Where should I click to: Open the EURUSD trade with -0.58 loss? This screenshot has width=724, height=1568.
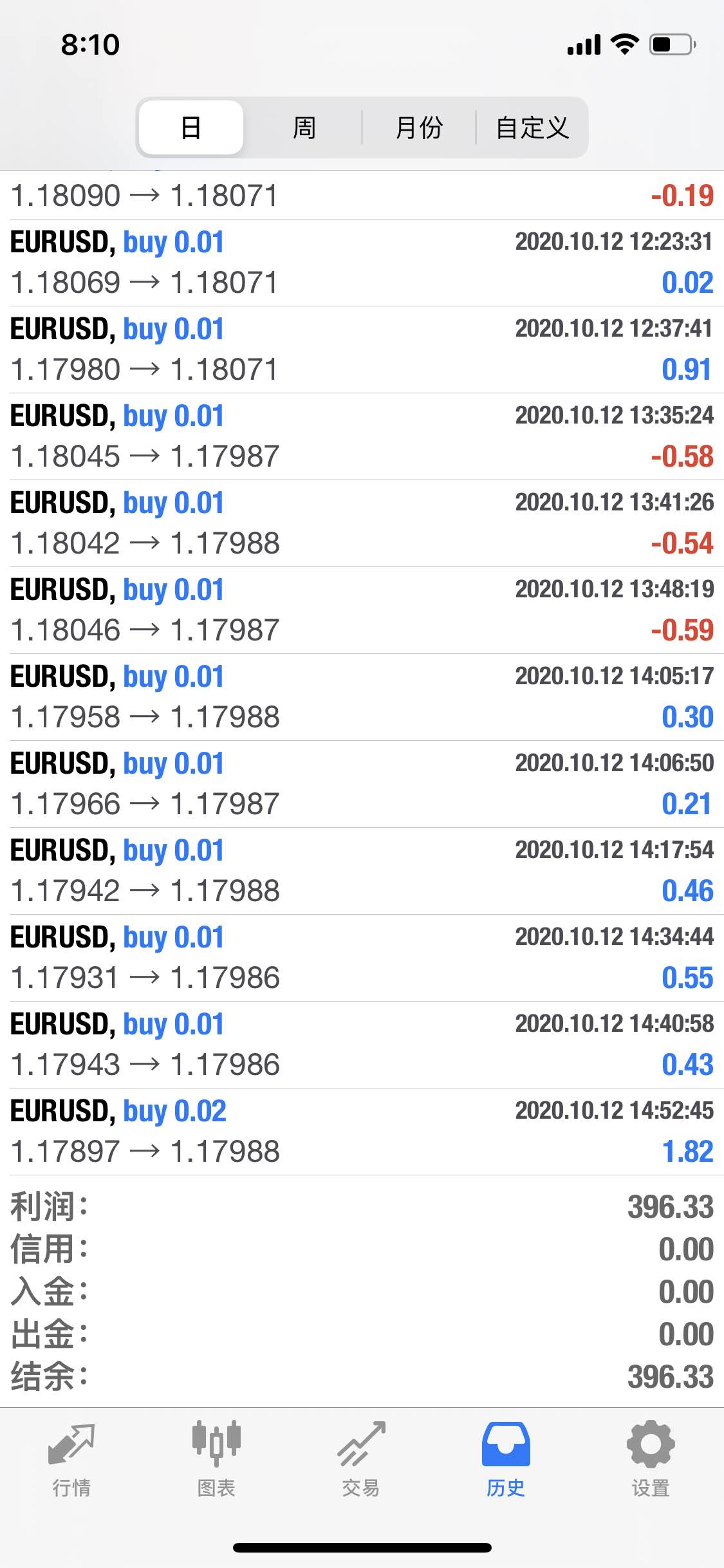362,436
